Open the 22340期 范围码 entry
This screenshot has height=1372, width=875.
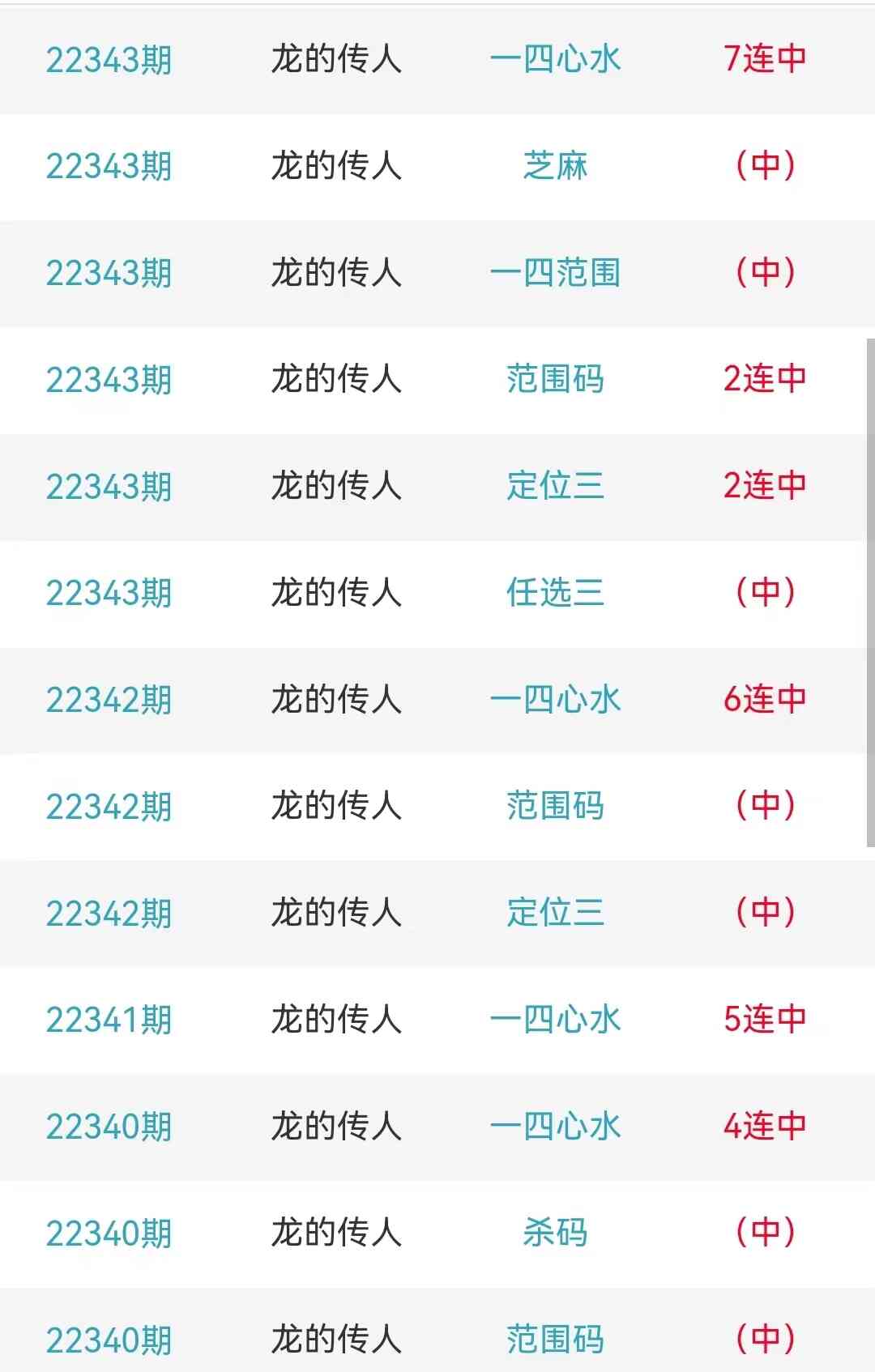pos(555,1340)
